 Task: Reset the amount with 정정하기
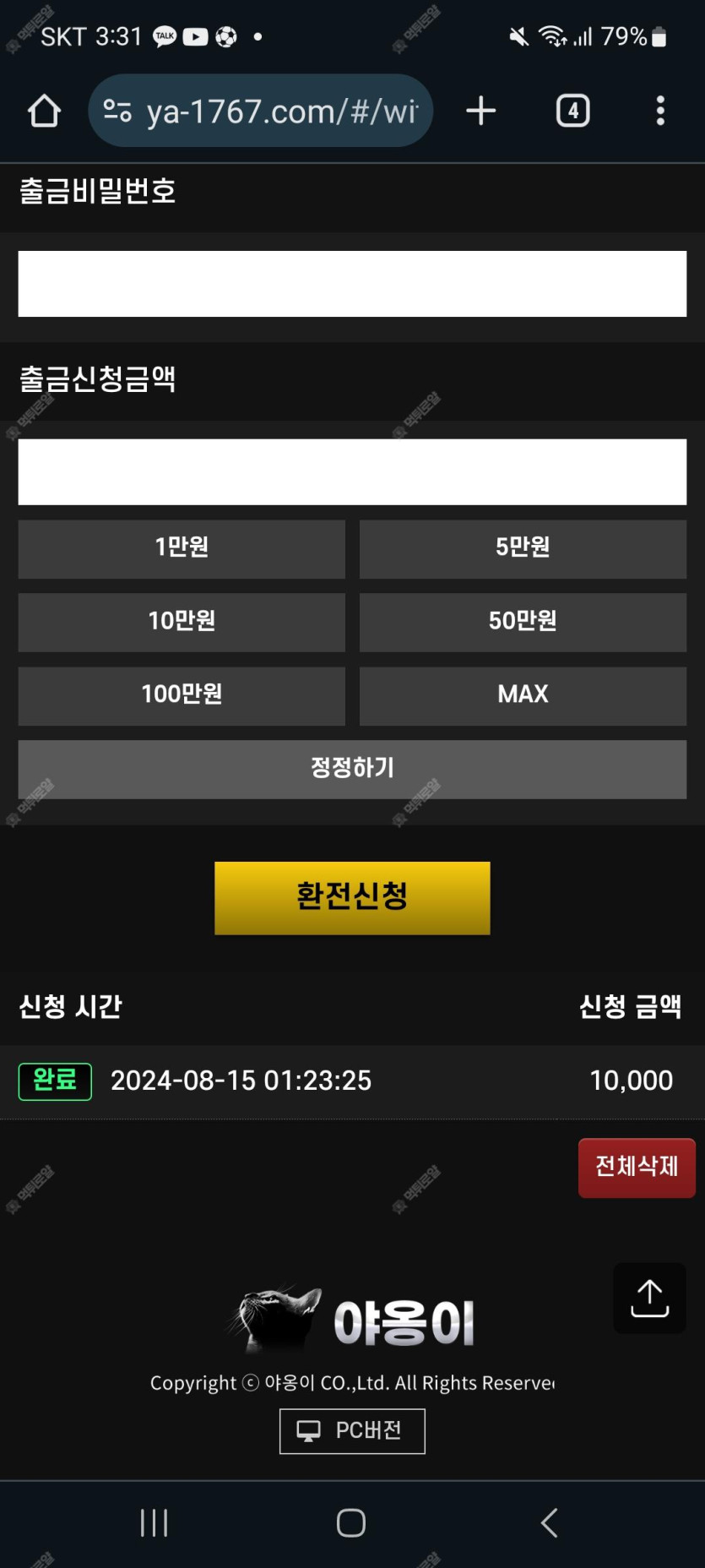pos(352,769)
